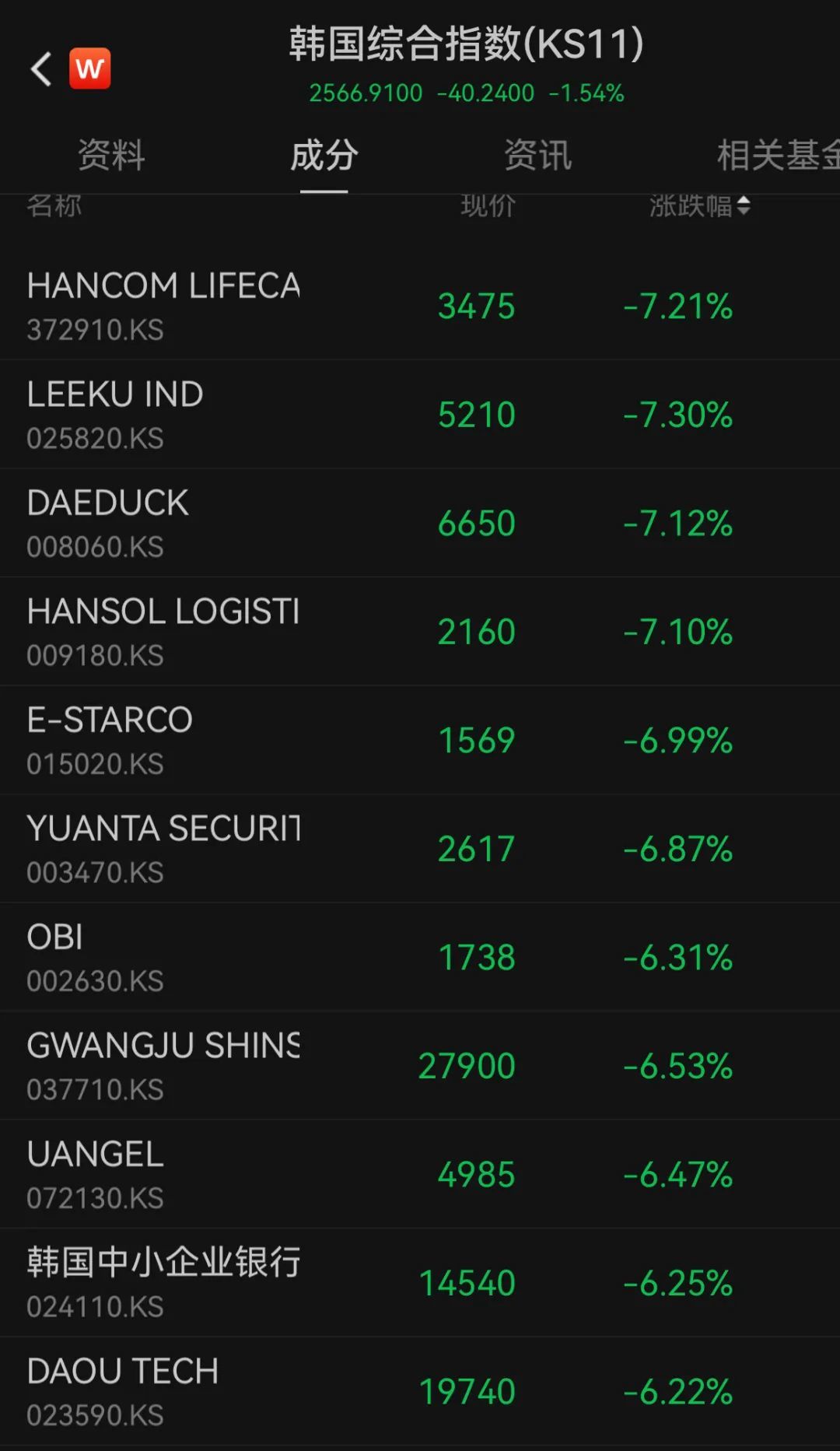
Task: Switch to the 资讯 tab
Action: [x=537, y=156]
